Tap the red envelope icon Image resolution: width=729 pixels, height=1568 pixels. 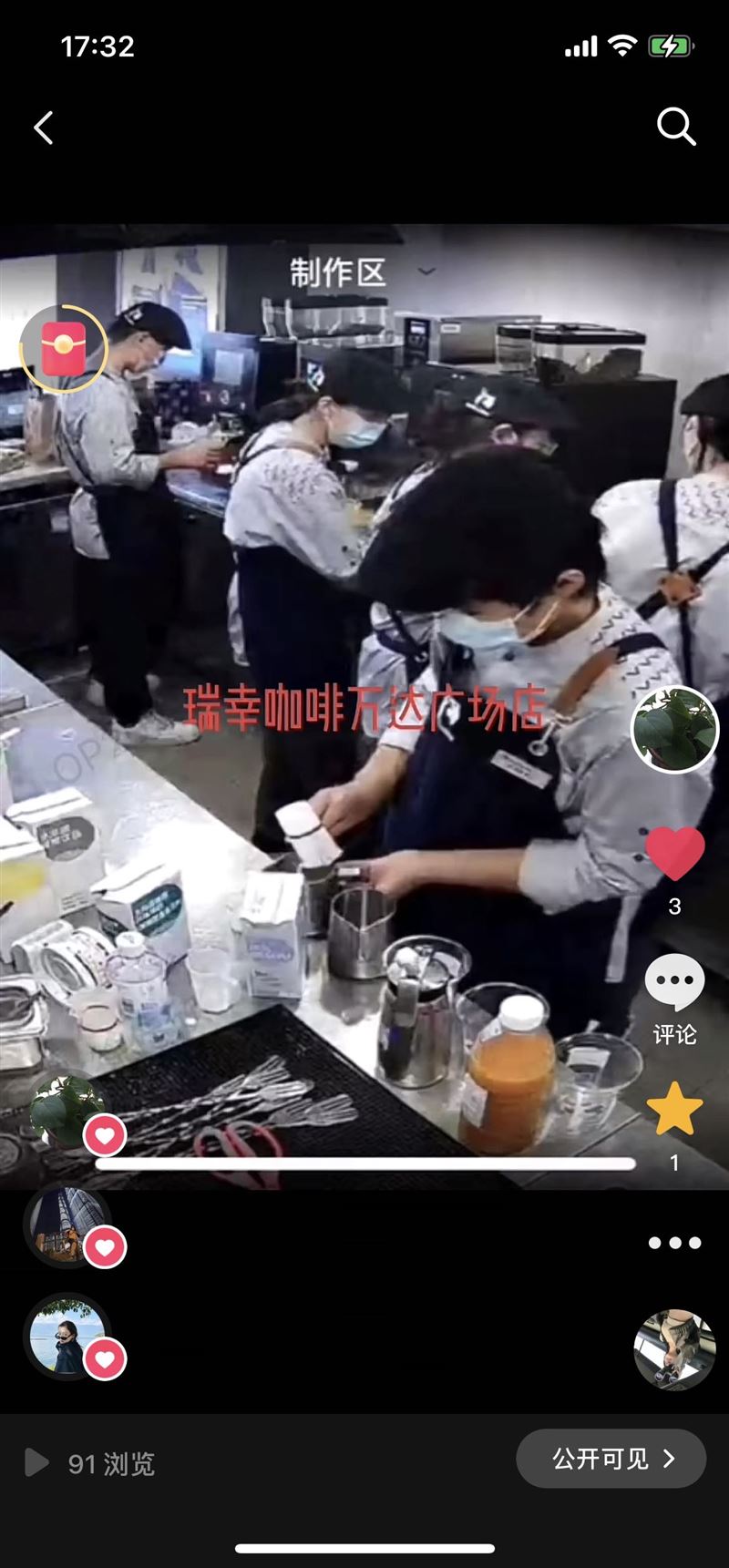[64, 349]
